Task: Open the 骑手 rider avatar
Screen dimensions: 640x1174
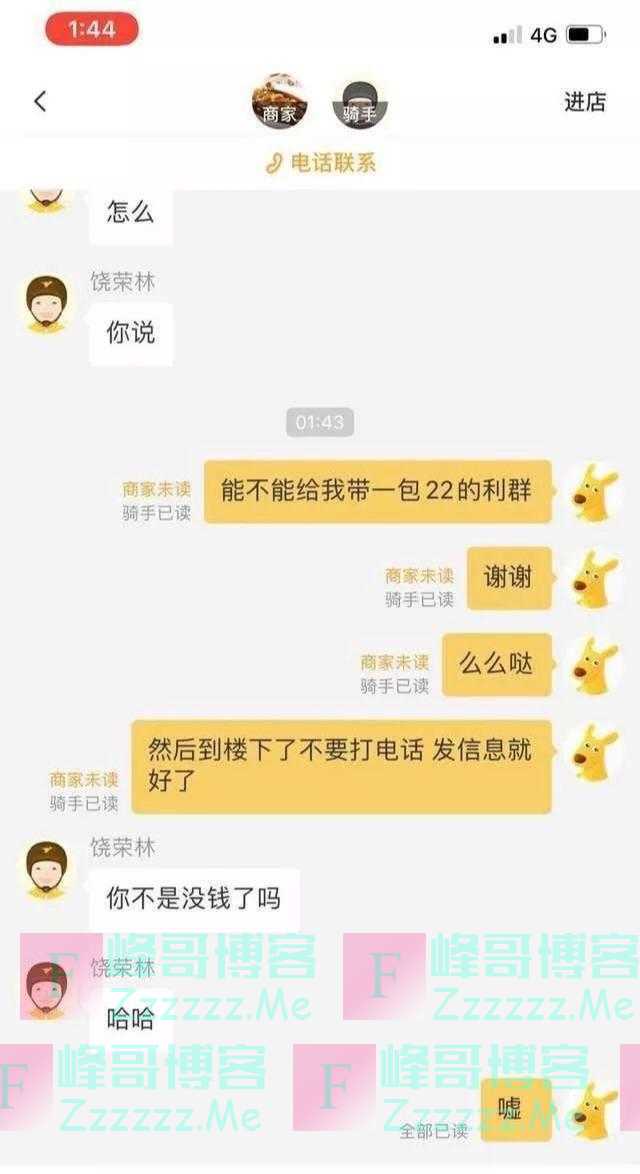Action: click(x=359, y=104)
